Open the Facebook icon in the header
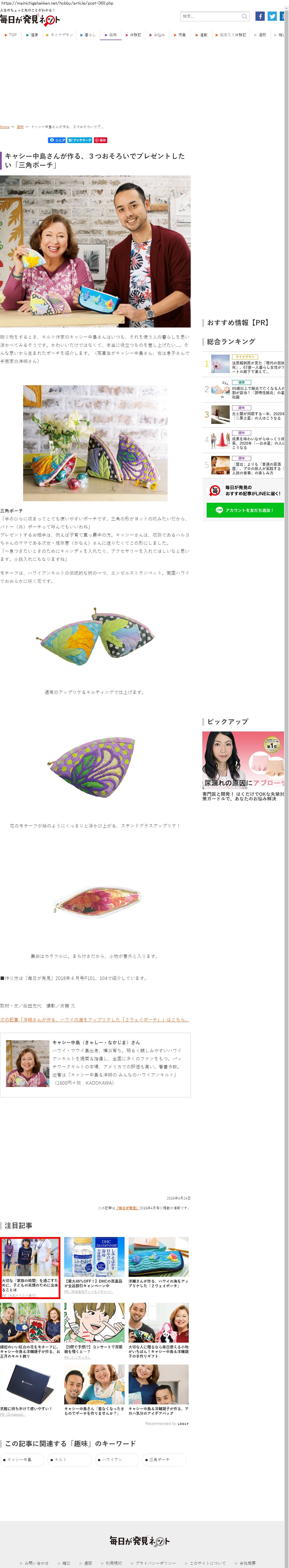 click(x=260, y=16)
